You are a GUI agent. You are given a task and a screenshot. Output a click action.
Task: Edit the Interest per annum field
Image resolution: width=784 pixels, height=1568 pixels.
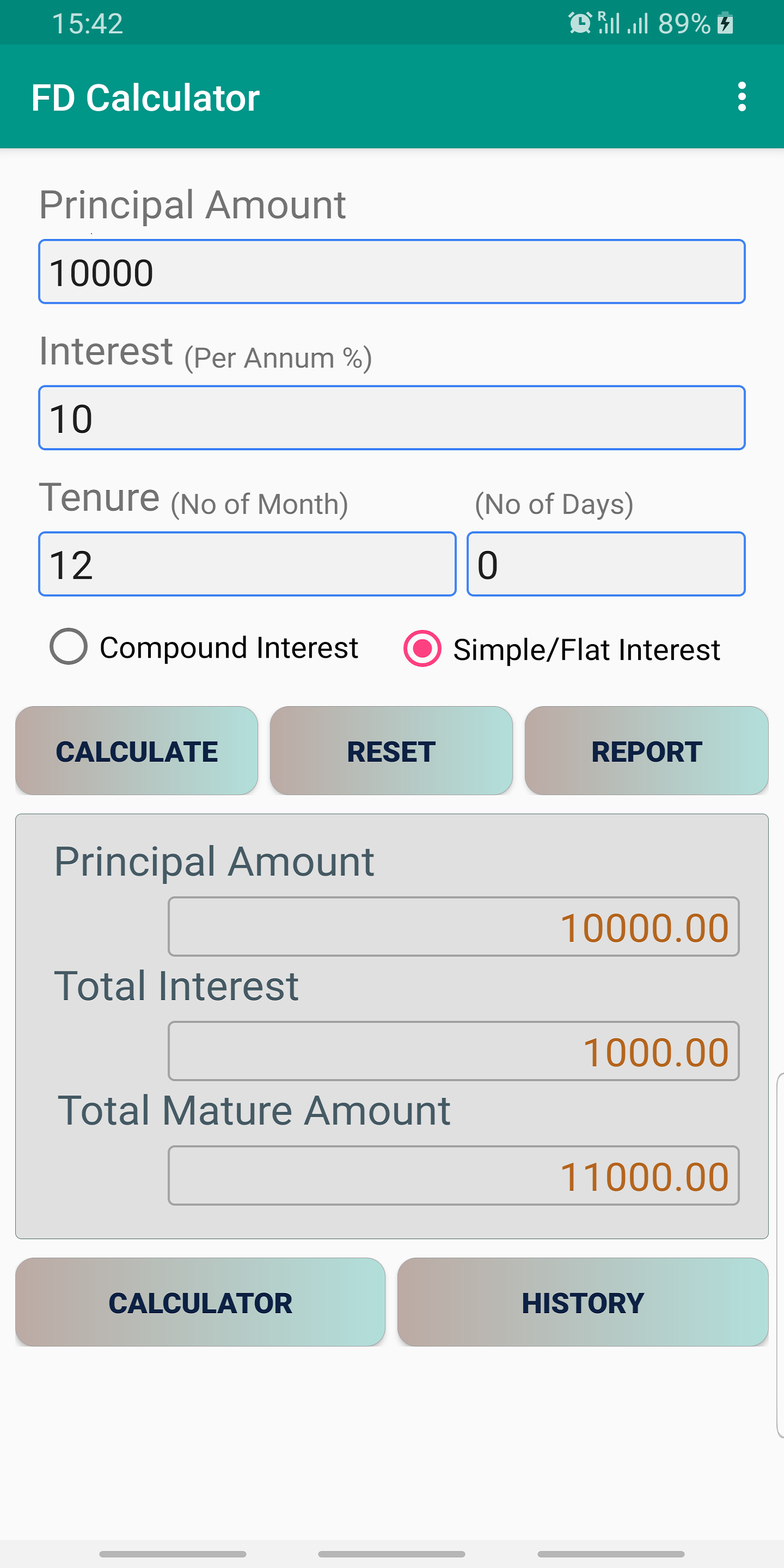[x=392, y=418]
